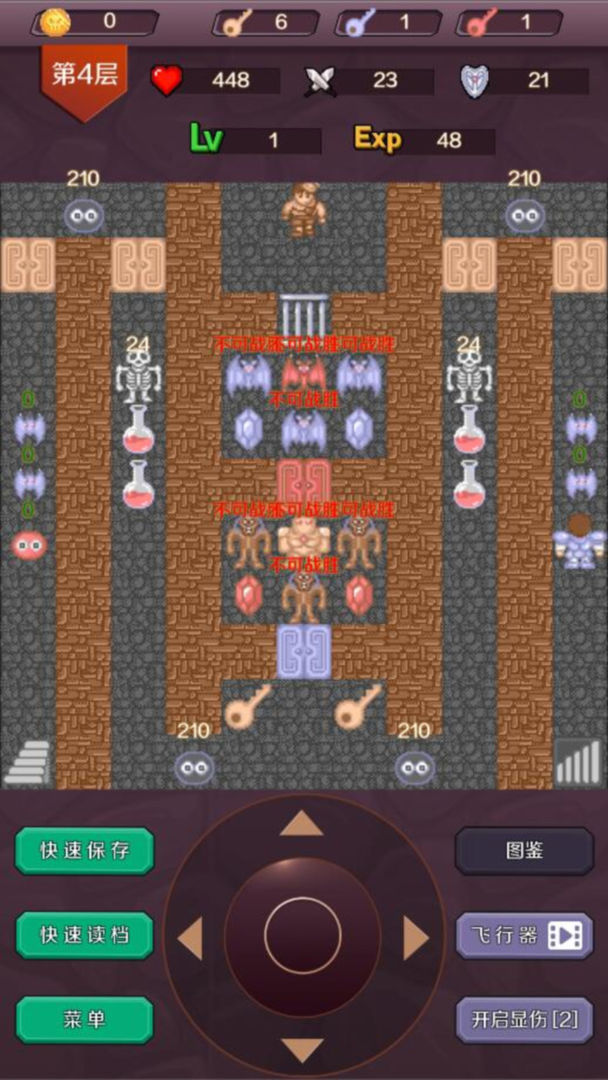Tap the 快速保存 quick save button

click(85, 851)
